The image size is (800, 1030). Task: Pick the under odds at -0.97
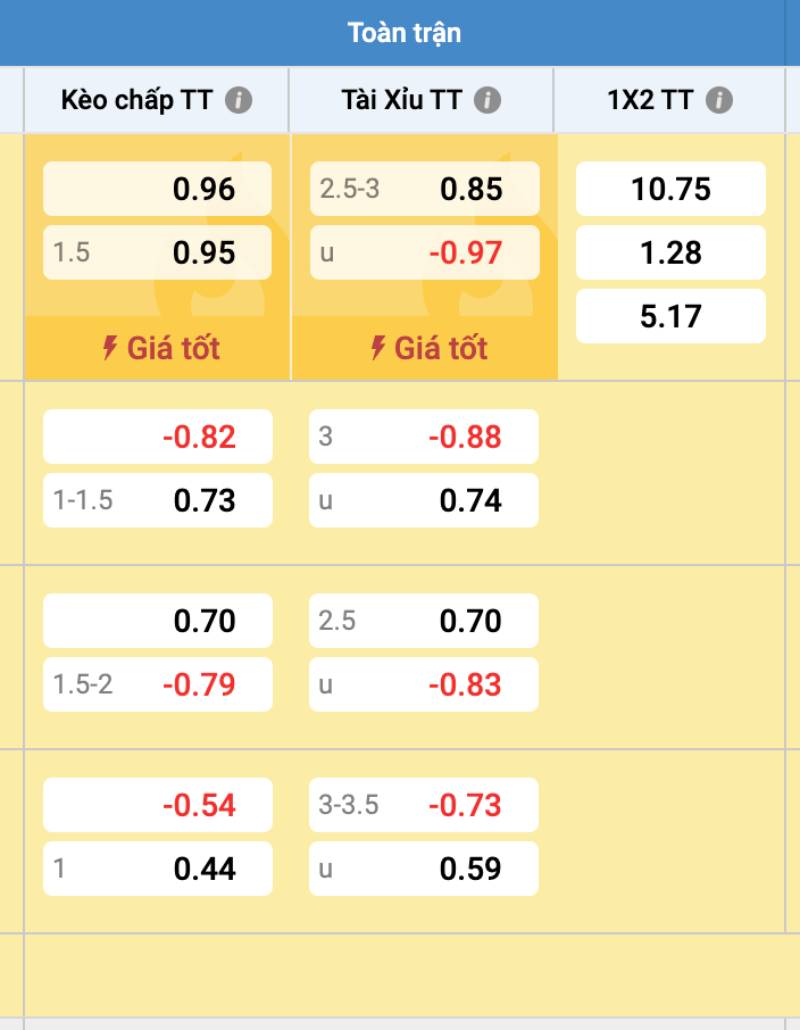pyautogui.click(x=424, y=252)
